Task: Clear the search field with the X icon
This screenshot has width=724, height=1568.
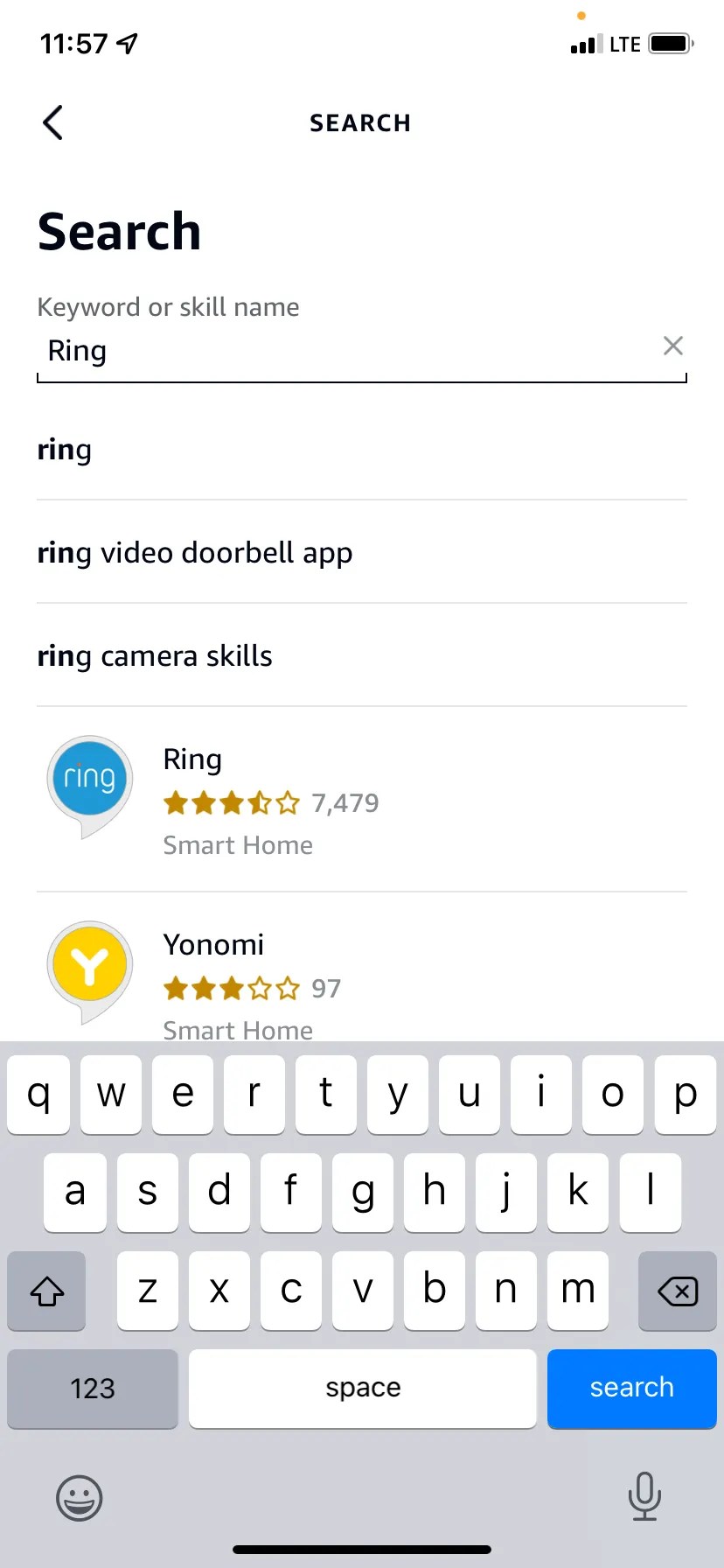Action: (x=672, y=346)
